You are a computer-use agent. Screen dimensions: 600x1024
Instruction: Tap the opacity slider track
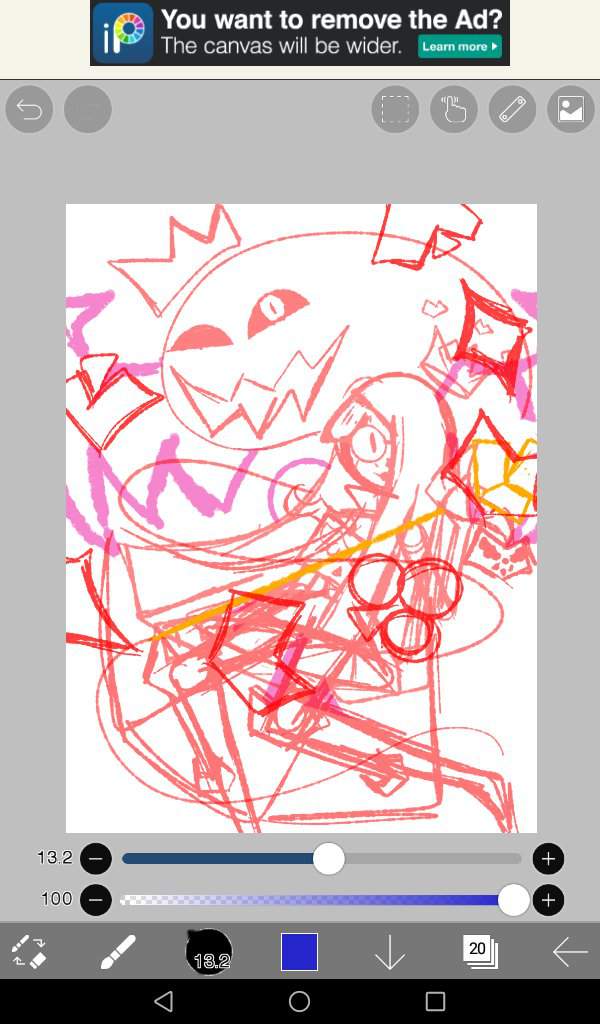click(x=300, y=900)
